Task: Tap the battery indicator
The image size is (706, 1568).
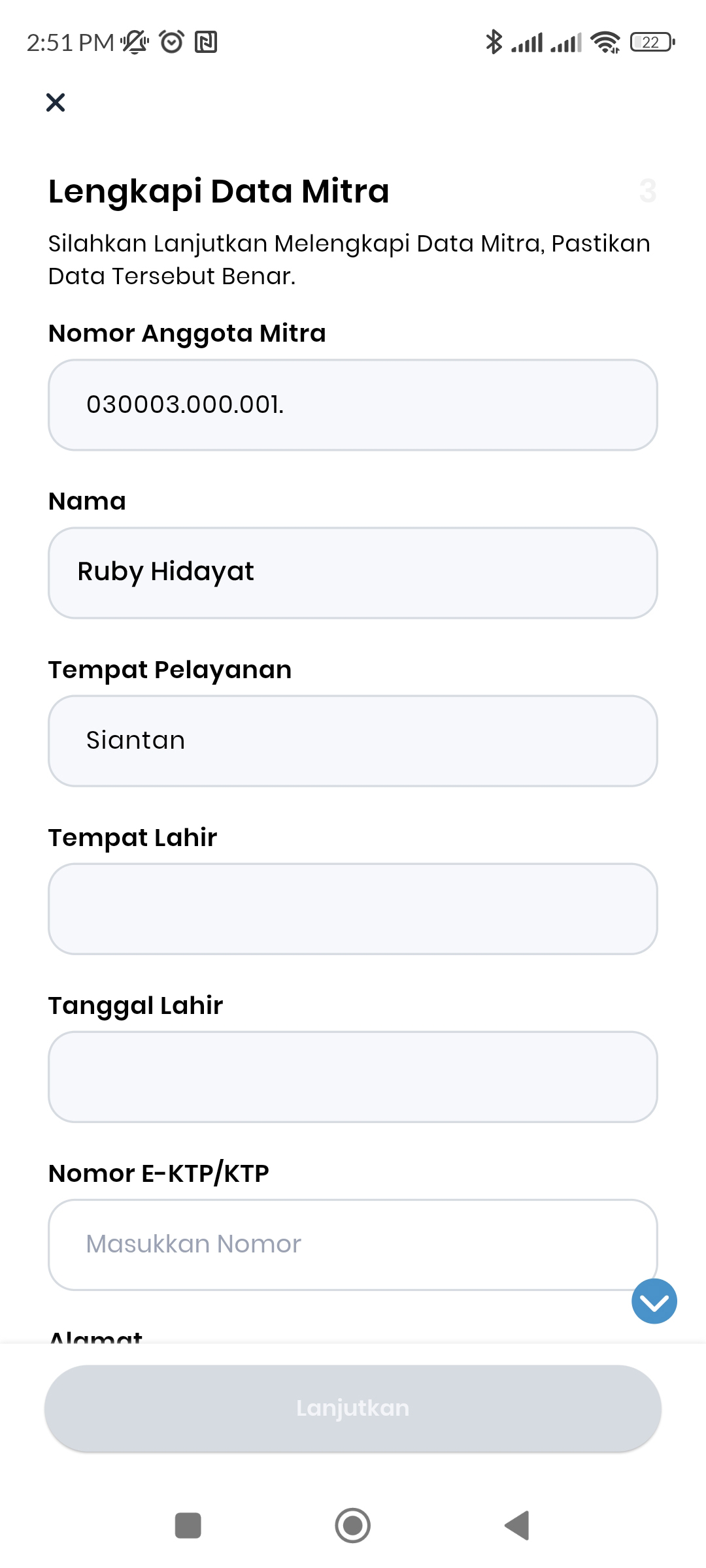Action: click(x=650, y=42)
